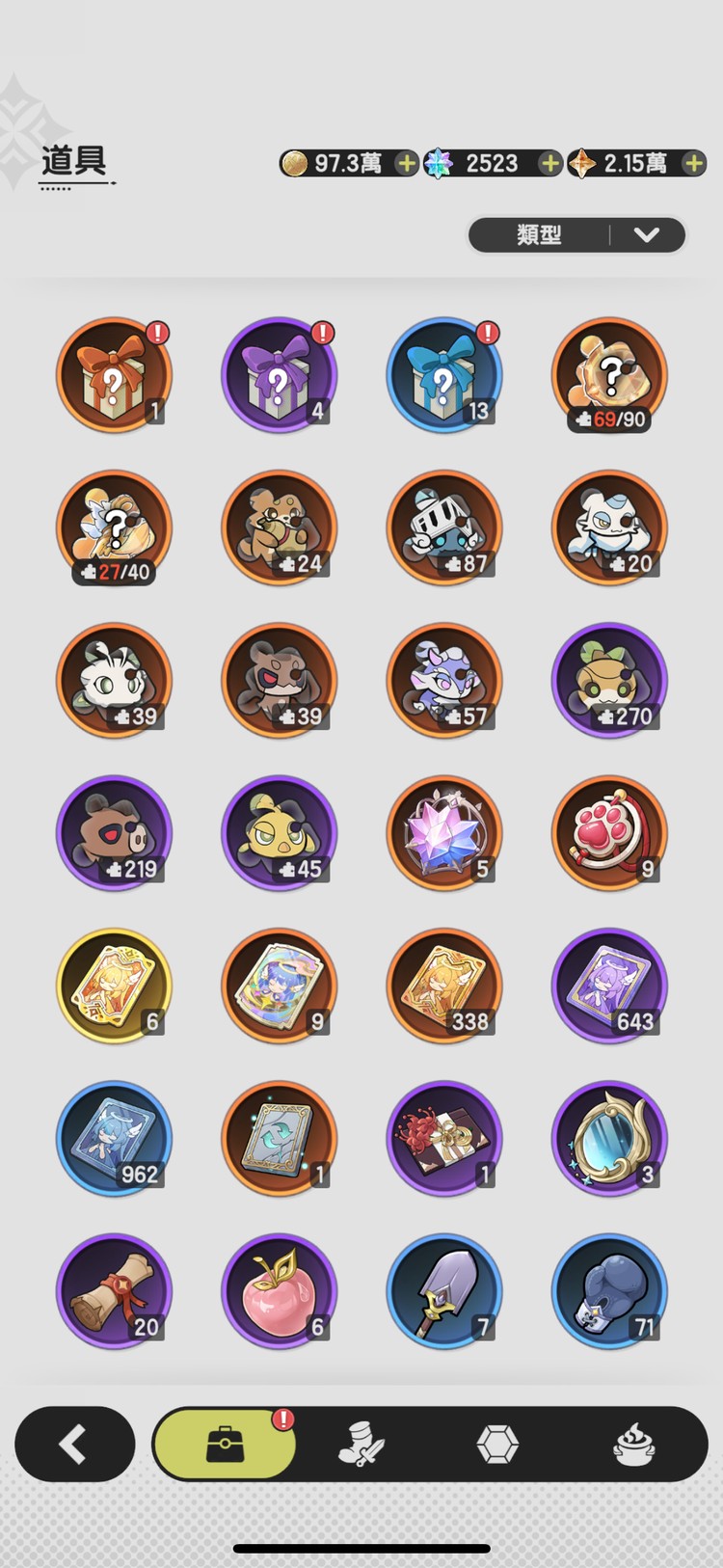Add more blue crystals with the plus button

(x=549, y=164)
